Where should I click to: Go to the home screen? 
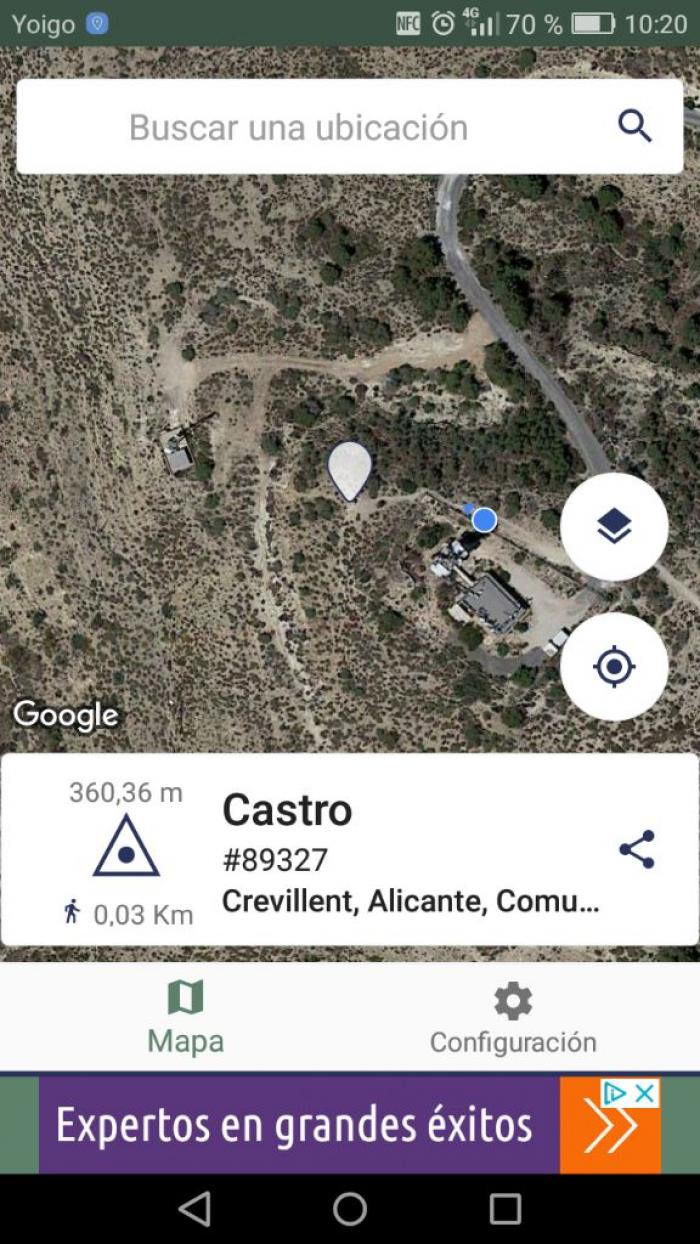coord(350,1209)
